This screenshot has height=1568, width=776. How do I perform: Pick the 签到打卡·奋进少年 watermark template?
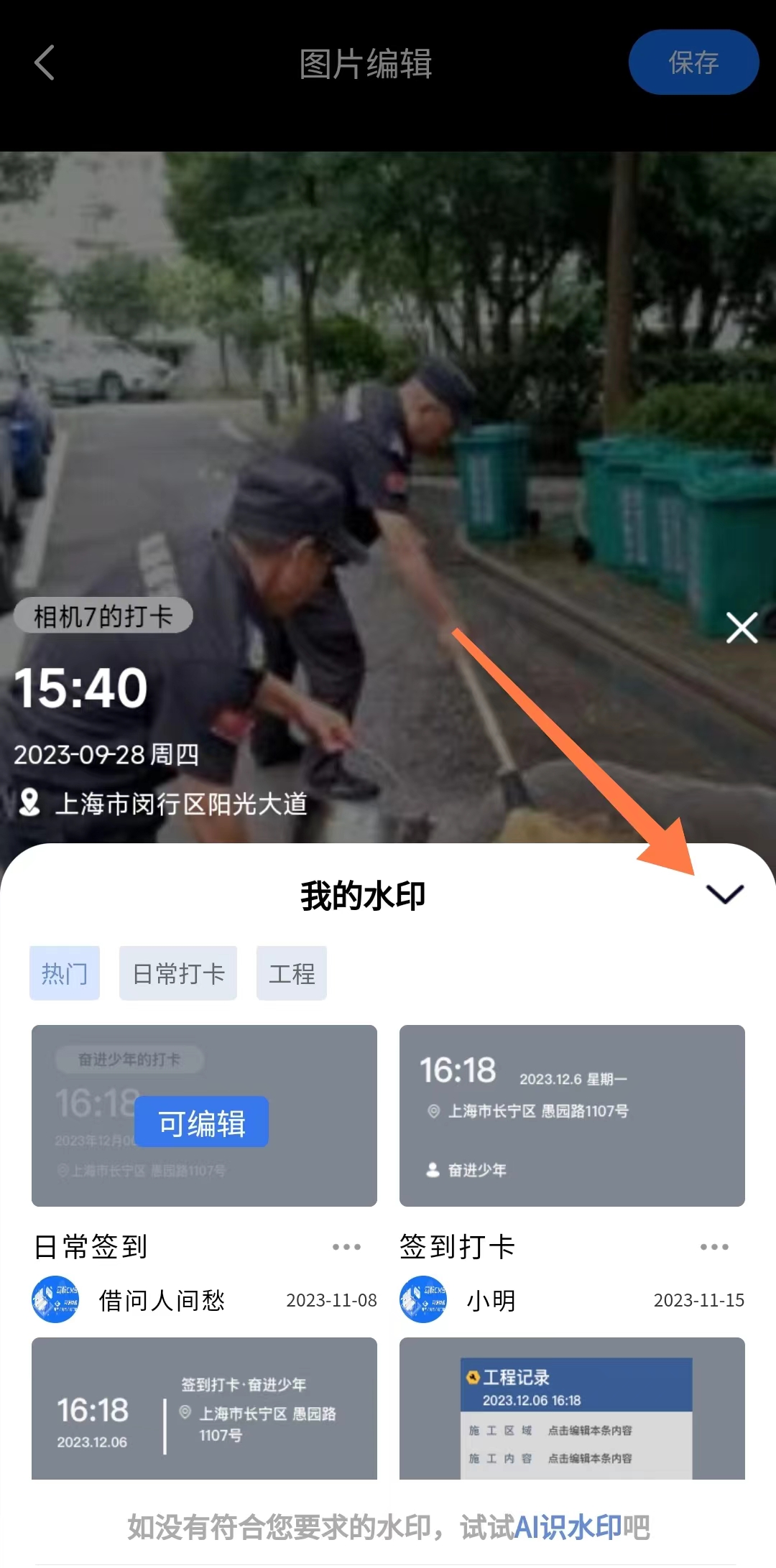pos(204,1408)
